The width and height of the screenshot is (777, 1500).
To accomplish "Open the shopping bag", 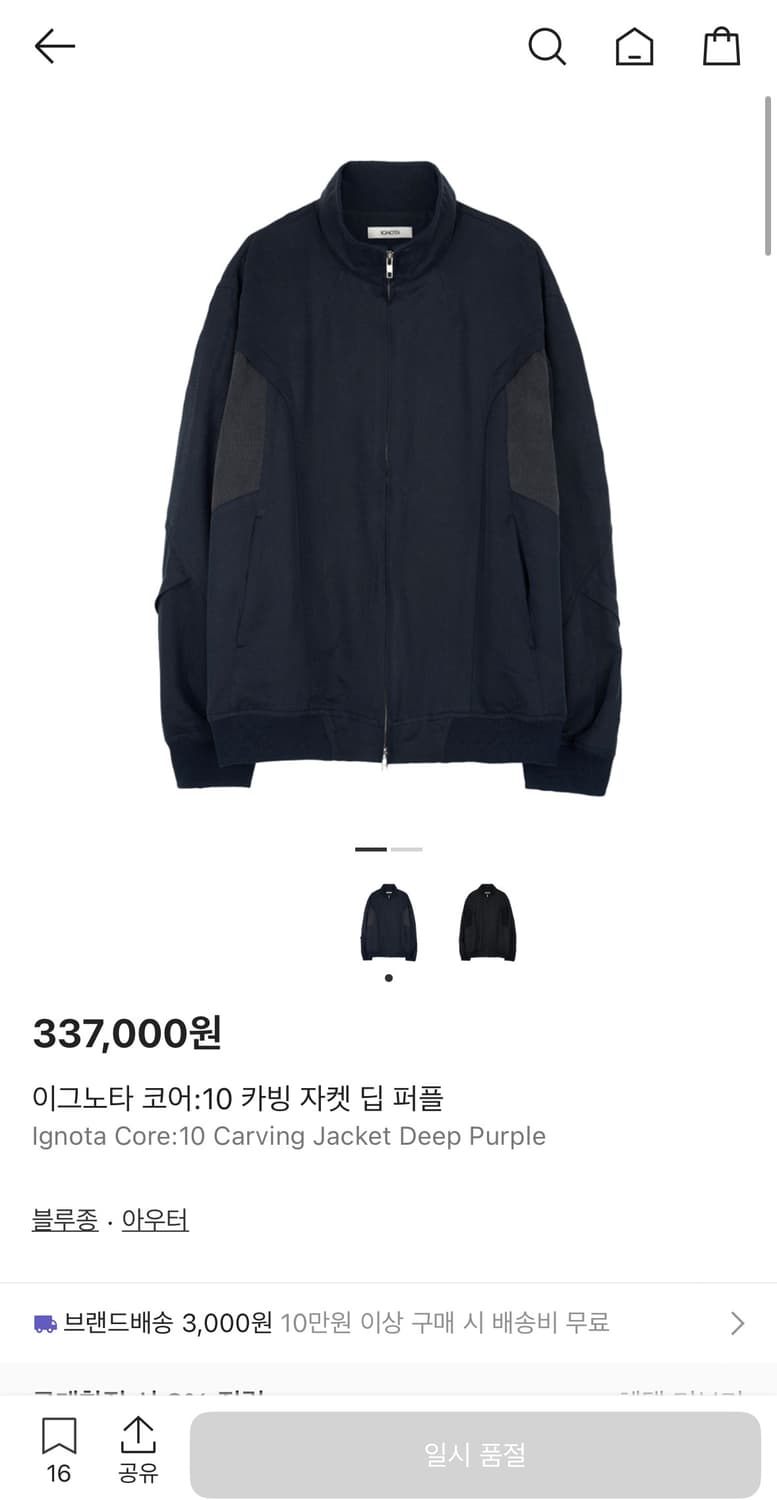I will [722, 46].
